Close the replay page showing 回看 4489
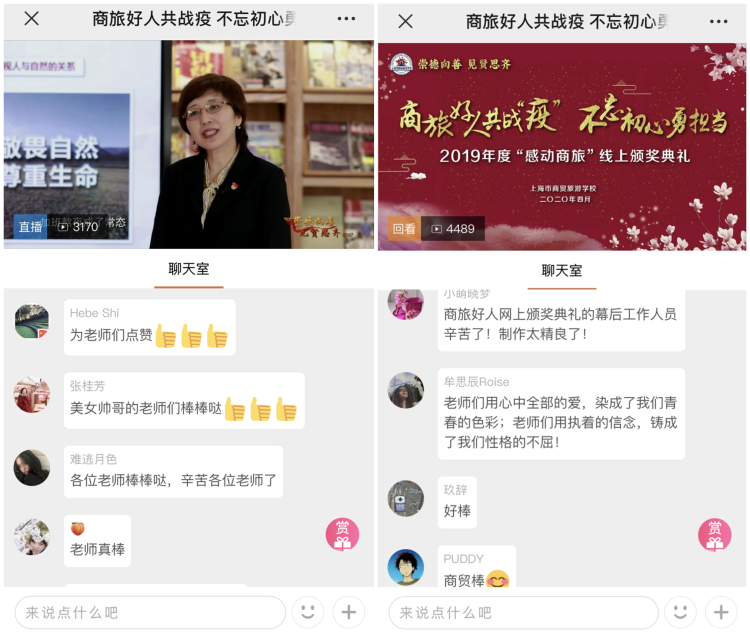The height and width of the screenshot is (640, 750). tap(405, 21)
